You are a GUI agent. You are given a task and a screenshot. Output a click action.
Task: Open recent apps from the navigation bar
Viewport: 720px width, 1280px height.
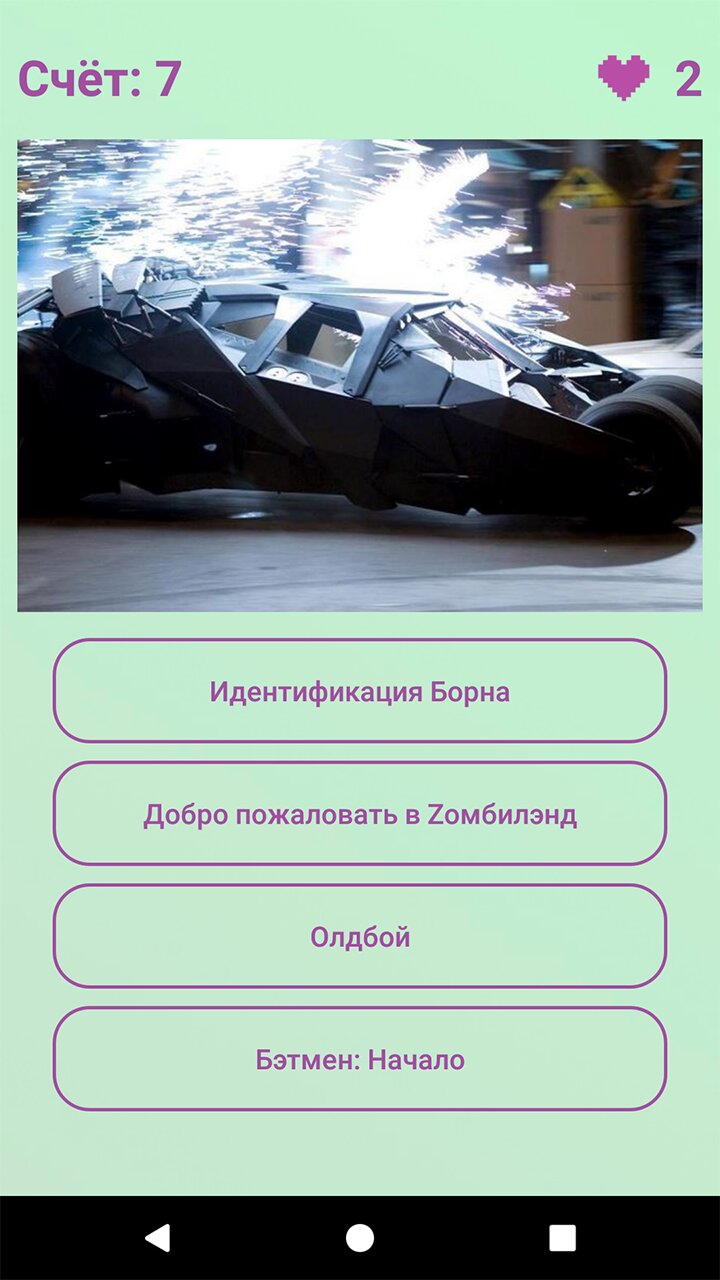562,1238
